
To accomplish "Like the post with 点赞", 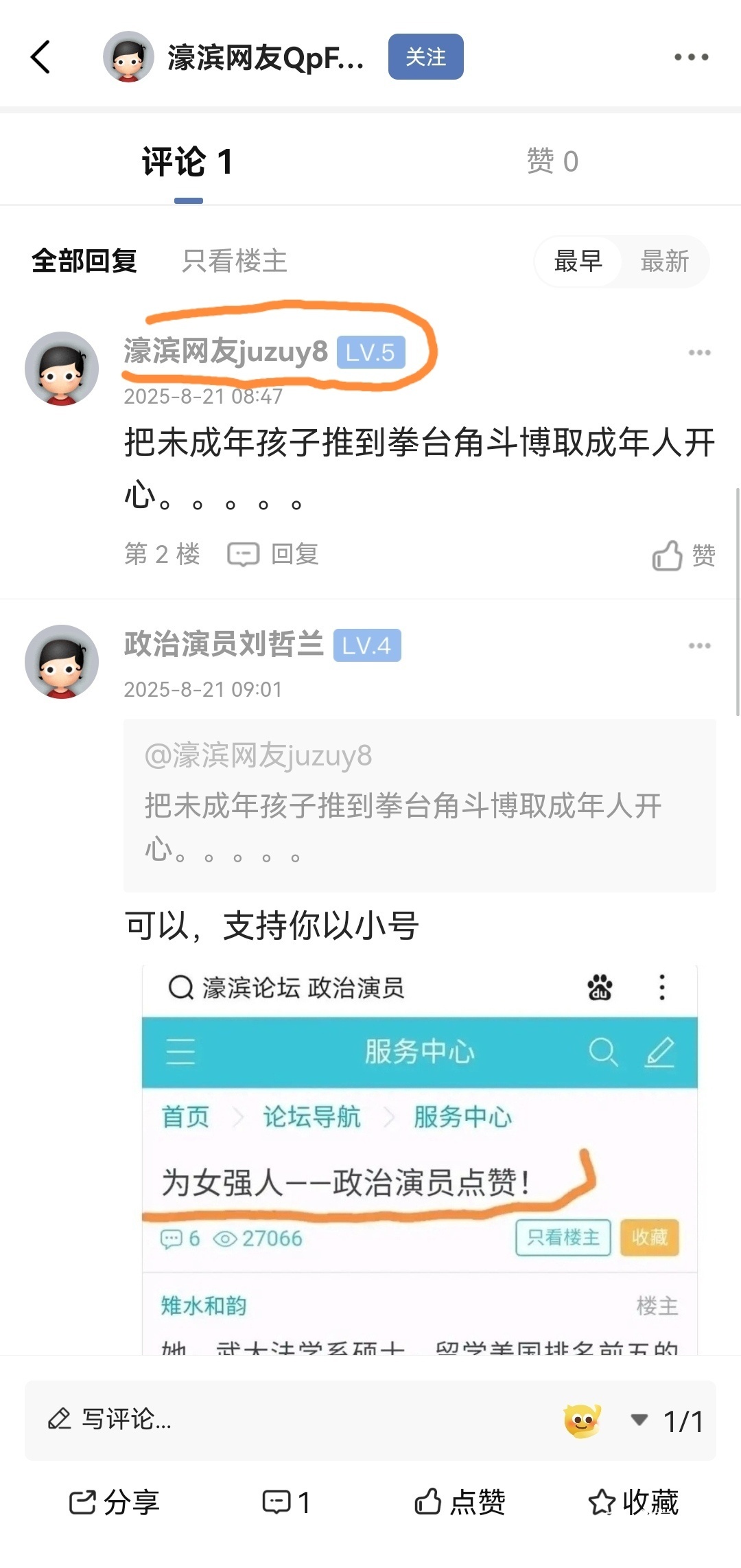I will click(x=460, y=1502).
